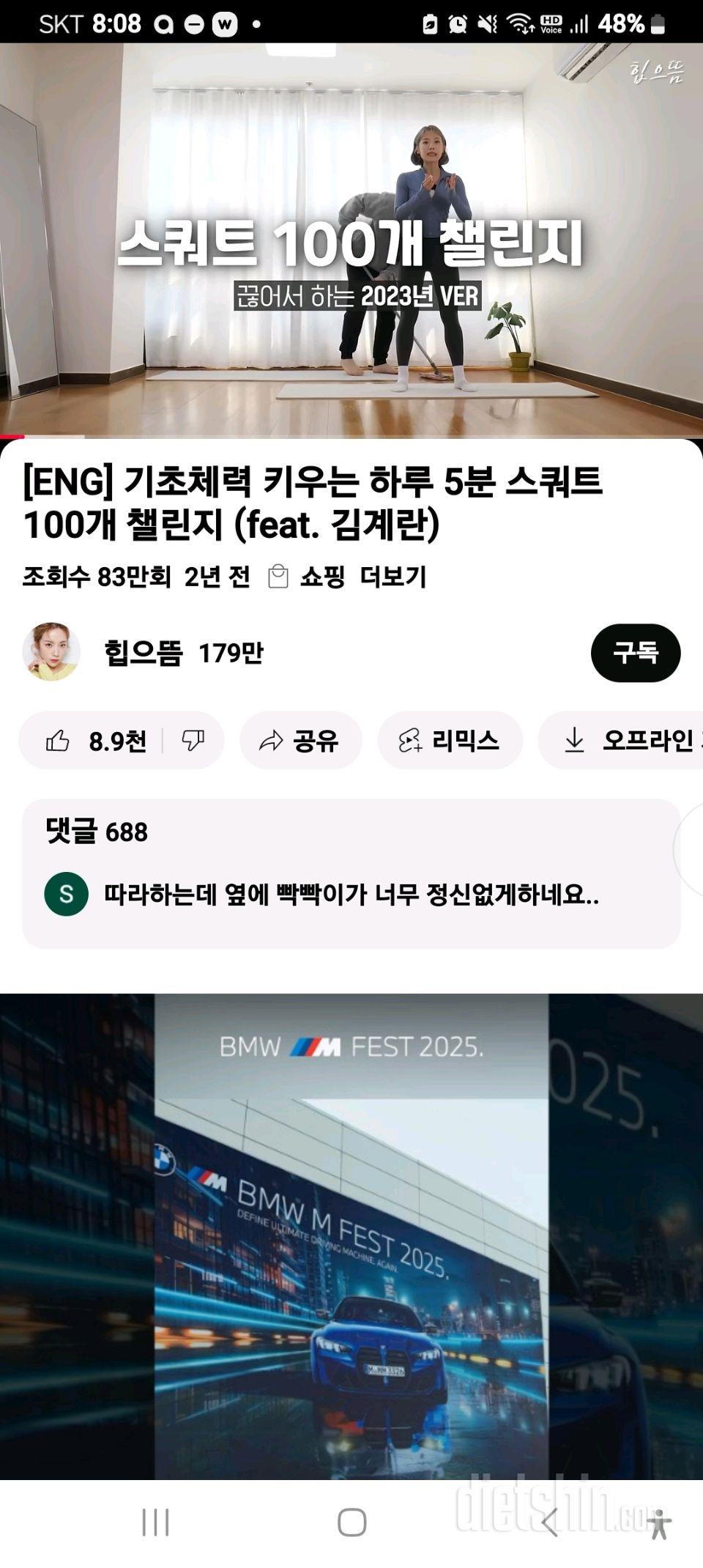The height and width of the screenshot is (1568, 703).
Task: Go back using the system back button
Action: point(550,1523)
